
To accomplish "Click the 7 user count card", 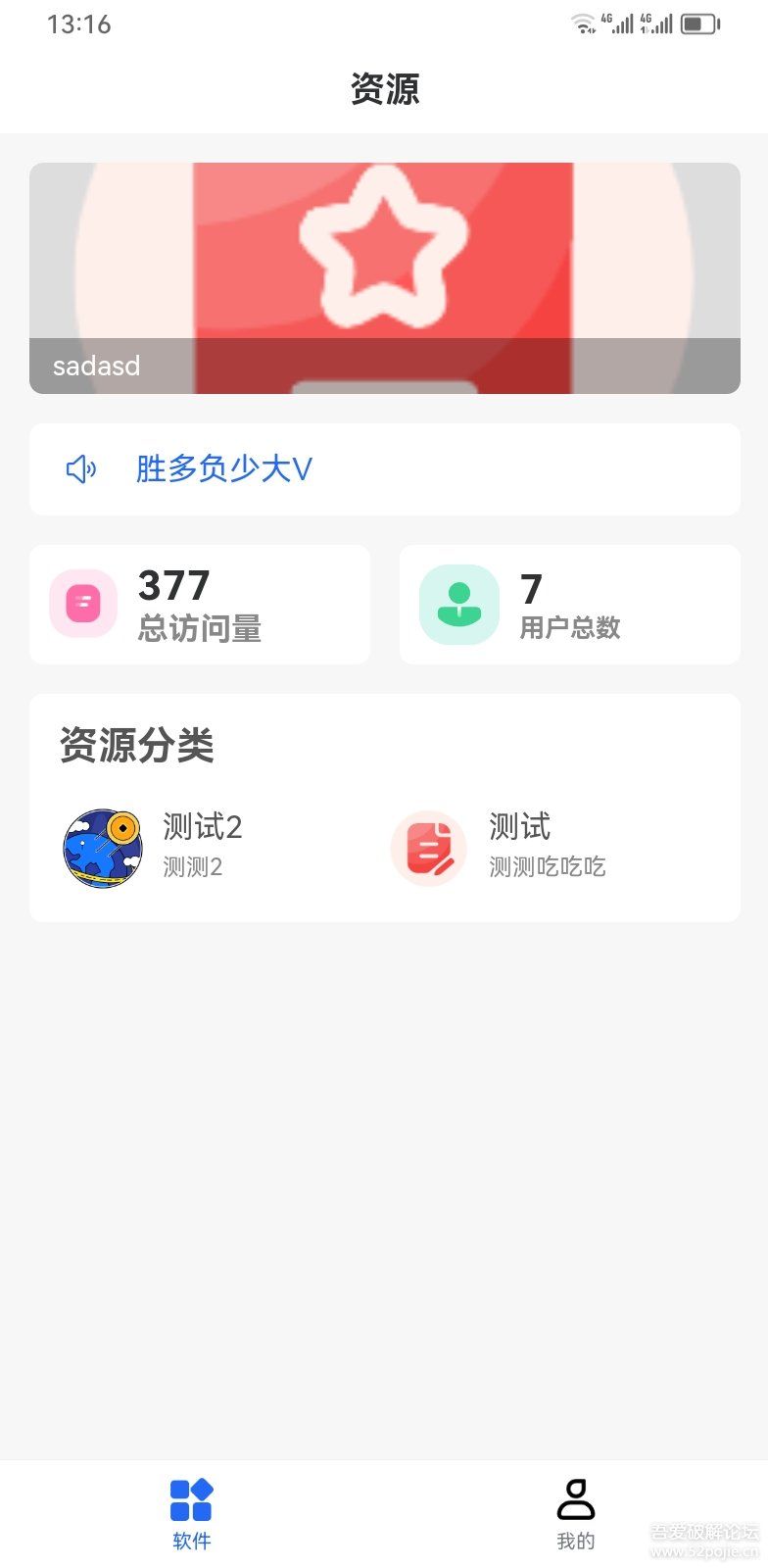I will tap(569, 604).
